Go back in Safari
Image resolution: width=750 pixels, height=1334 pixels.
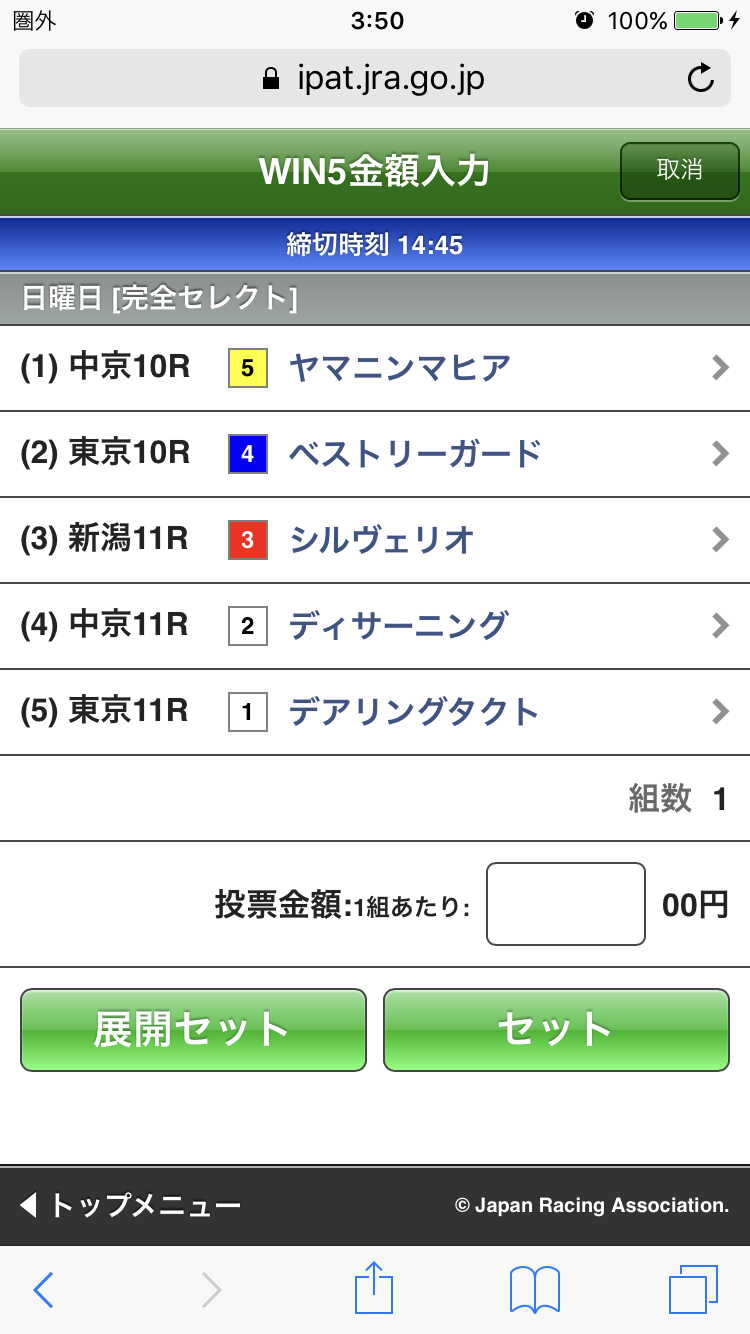coord(43,1290)
